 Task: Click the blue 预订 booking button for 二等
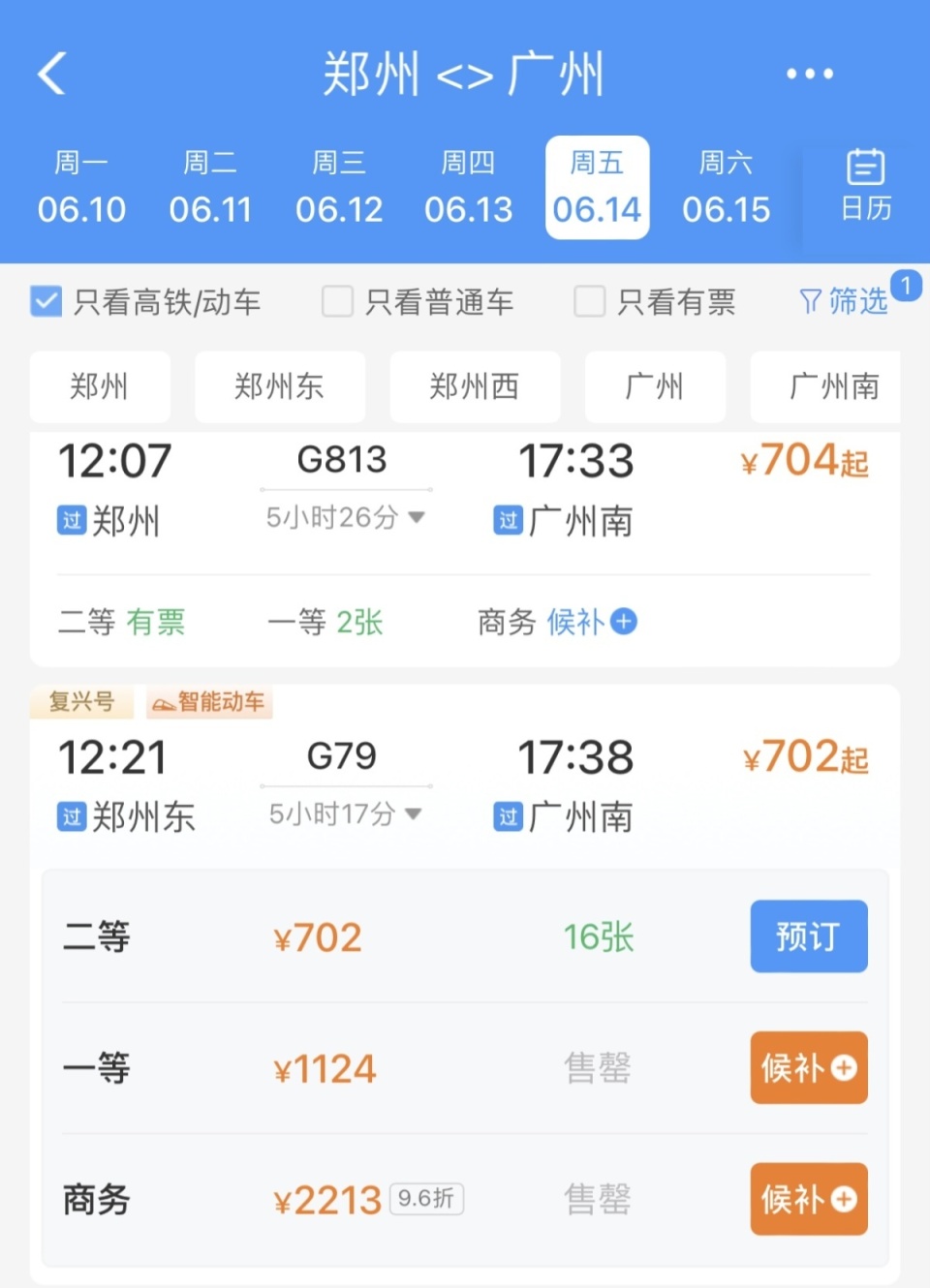point(809,936)
